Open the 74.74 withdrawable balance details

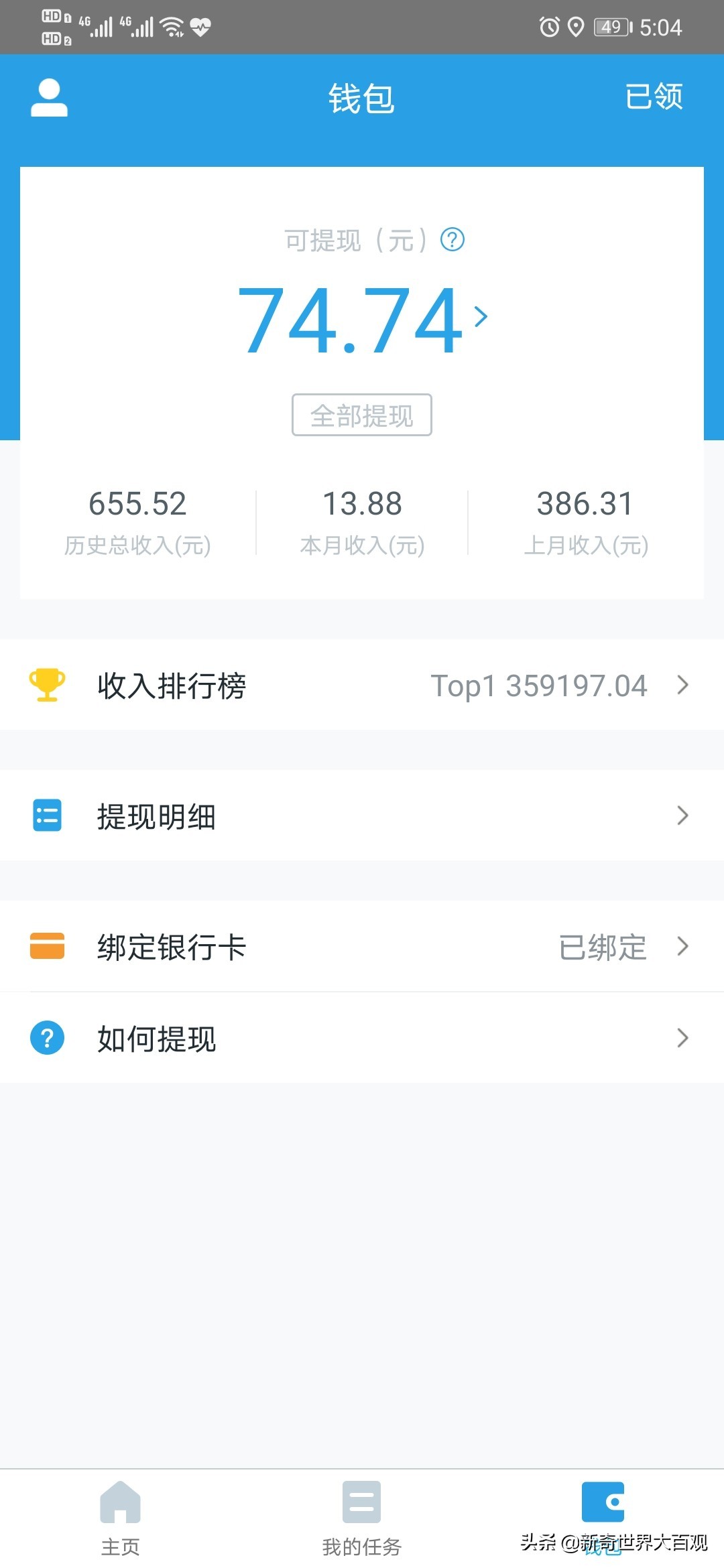coord(362,319)
